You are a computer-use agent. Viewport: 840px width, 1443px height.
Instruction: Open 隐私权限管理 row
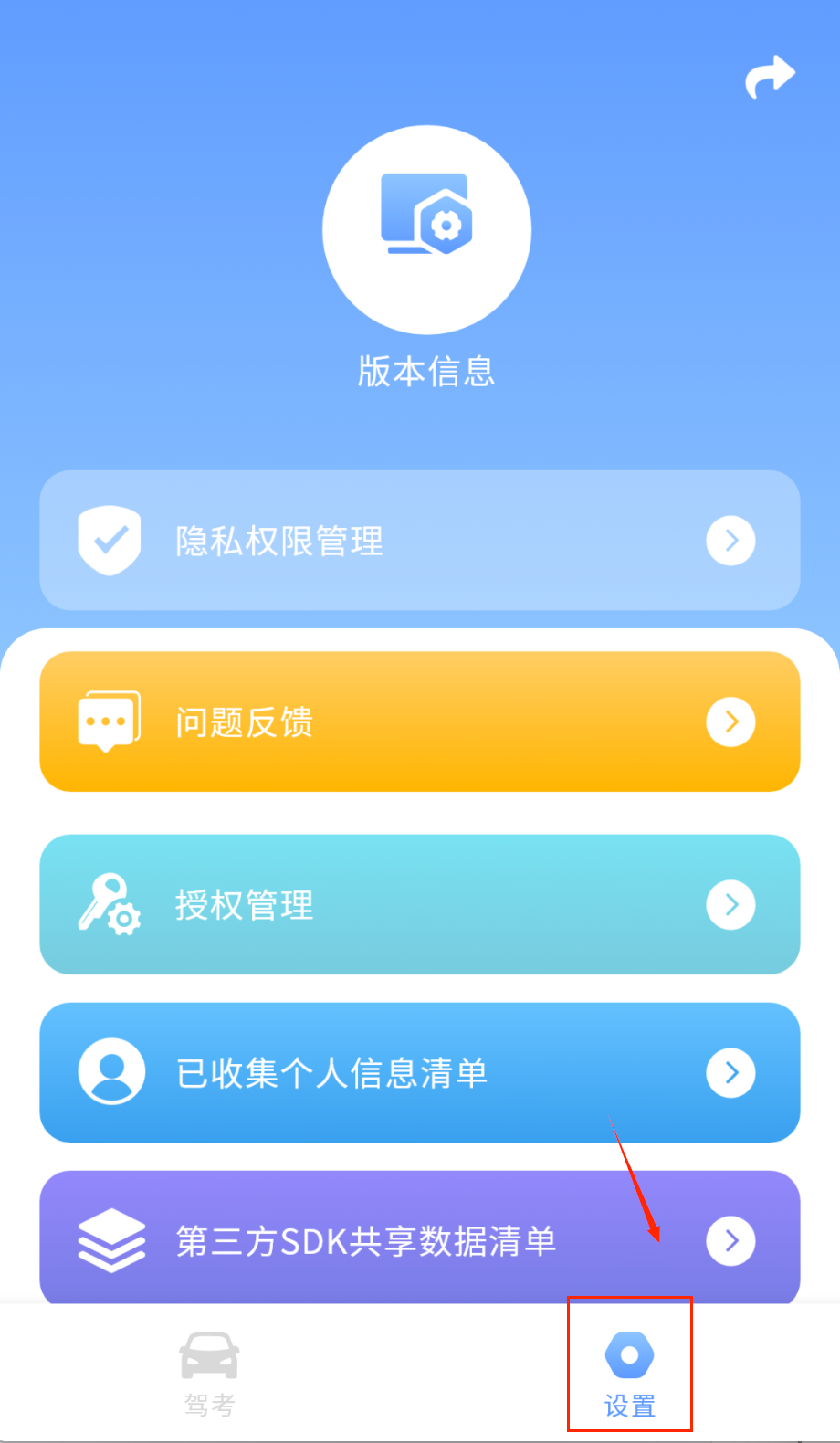[420, 541]
